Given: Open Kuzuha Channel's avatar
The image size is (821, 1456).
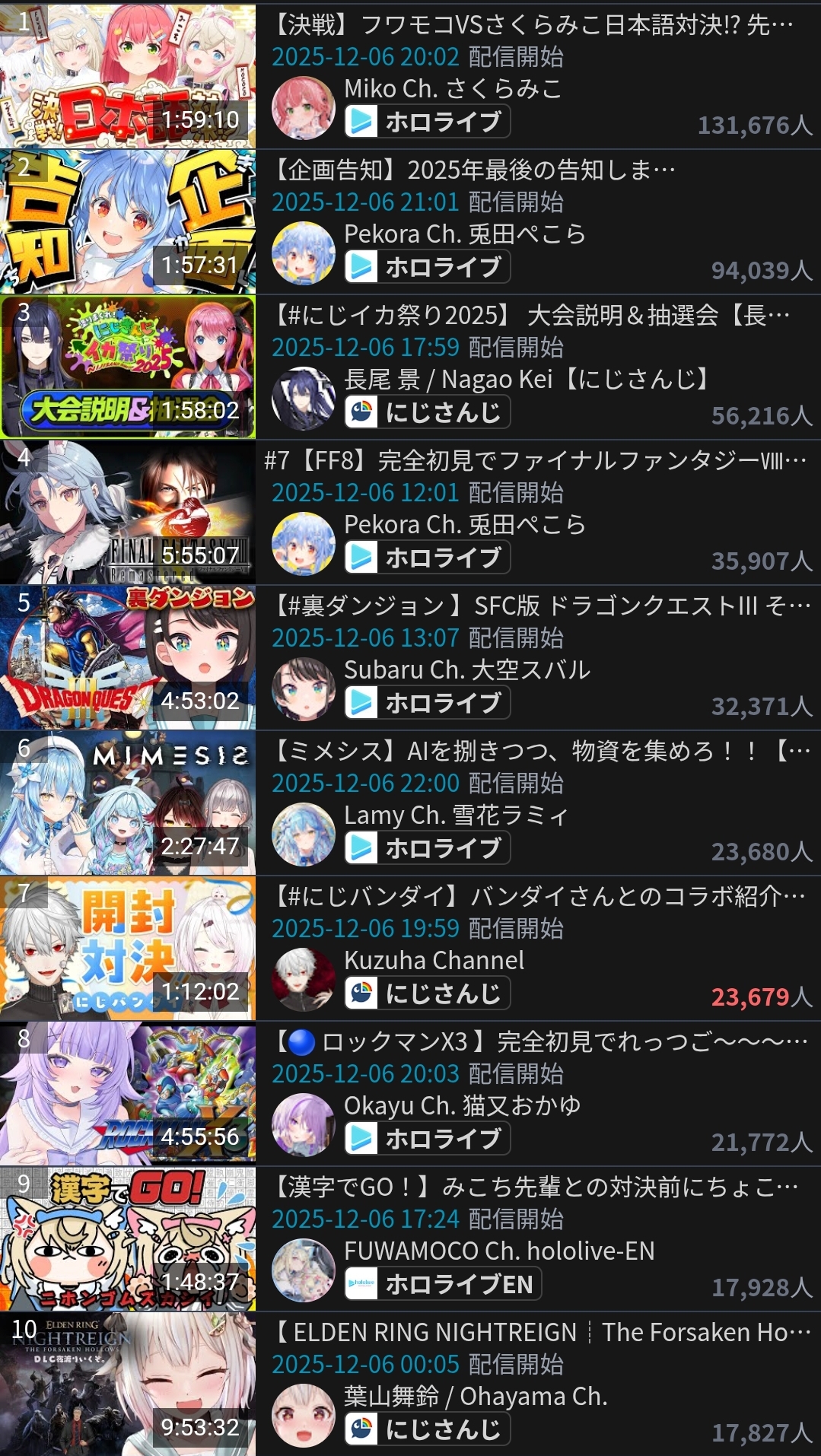Looking at the screenshot, I should pyautogui.click(x=304, y=980).
